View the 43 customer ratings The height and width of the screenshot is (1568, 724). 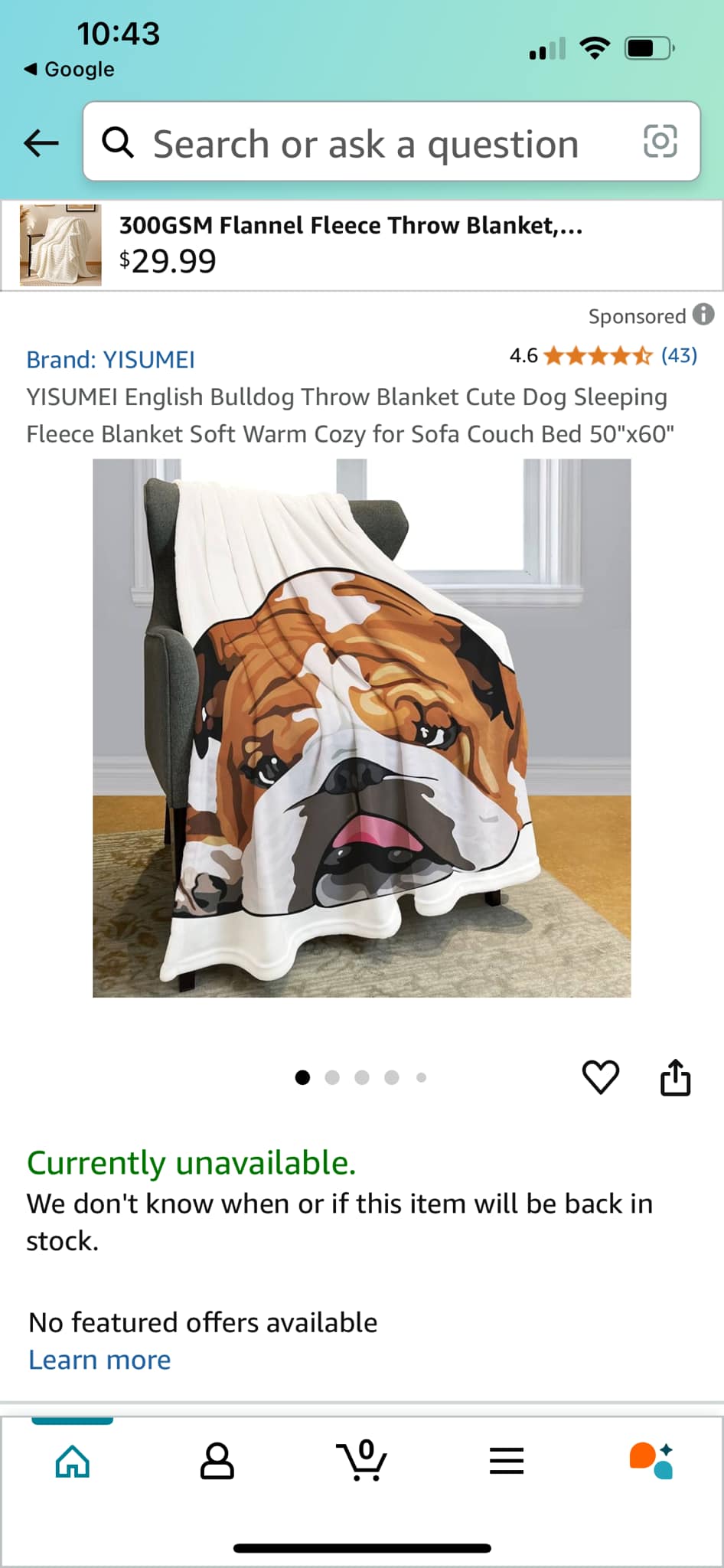(x=679, y=355)
